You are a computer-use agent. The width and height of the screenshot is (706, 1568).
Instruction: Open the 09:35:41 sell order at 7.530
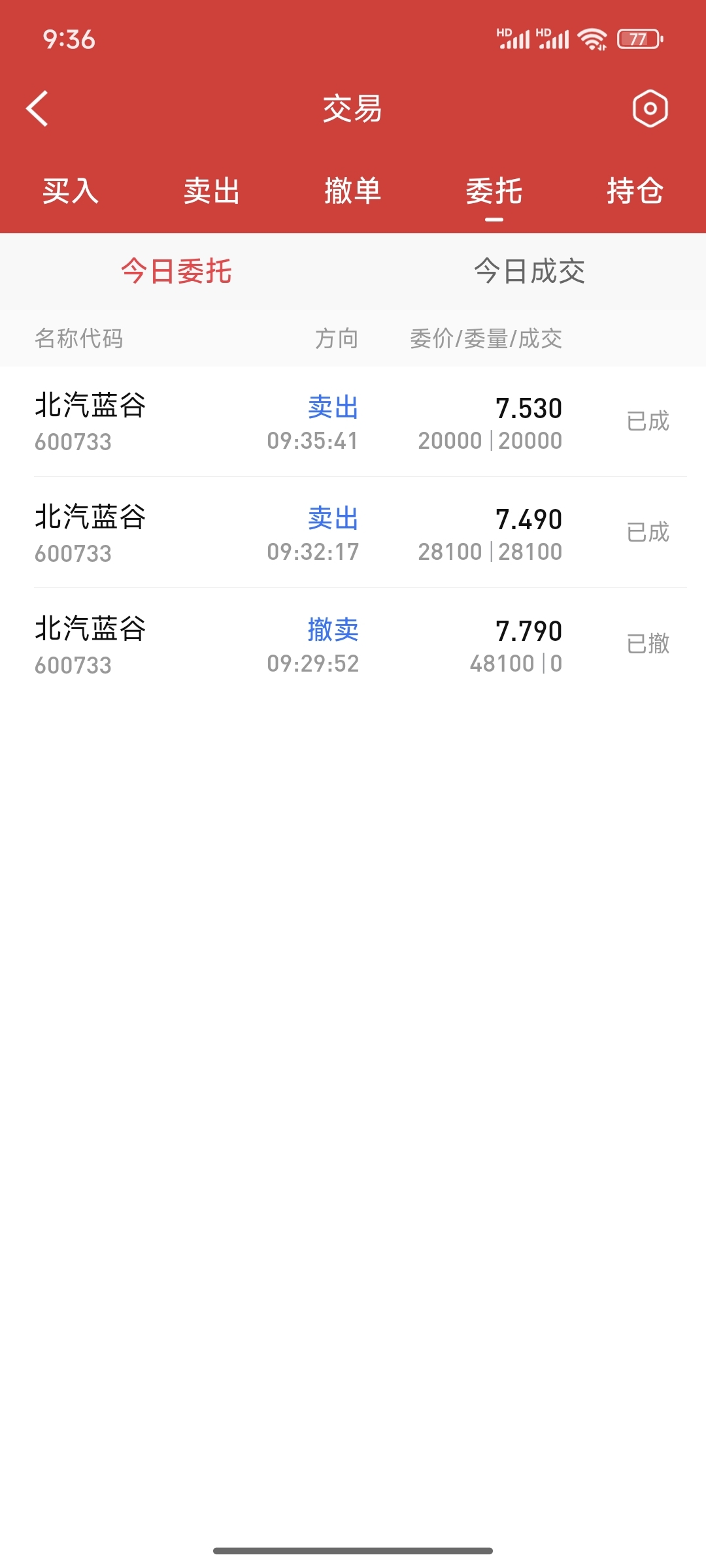pos(353,422)
